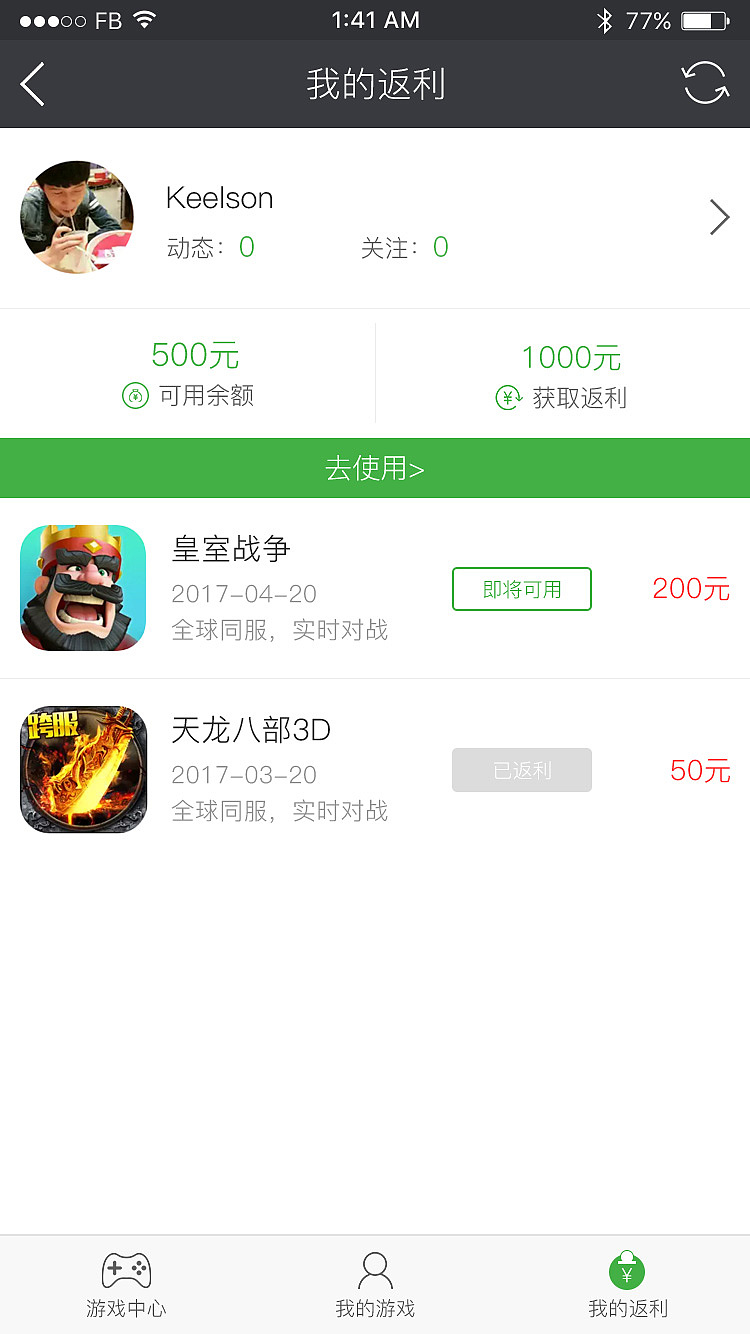Viewport: 750px width, 1334px height.
Task: Tap the coin icon beside 可用余额
Action: coord(134,397)
